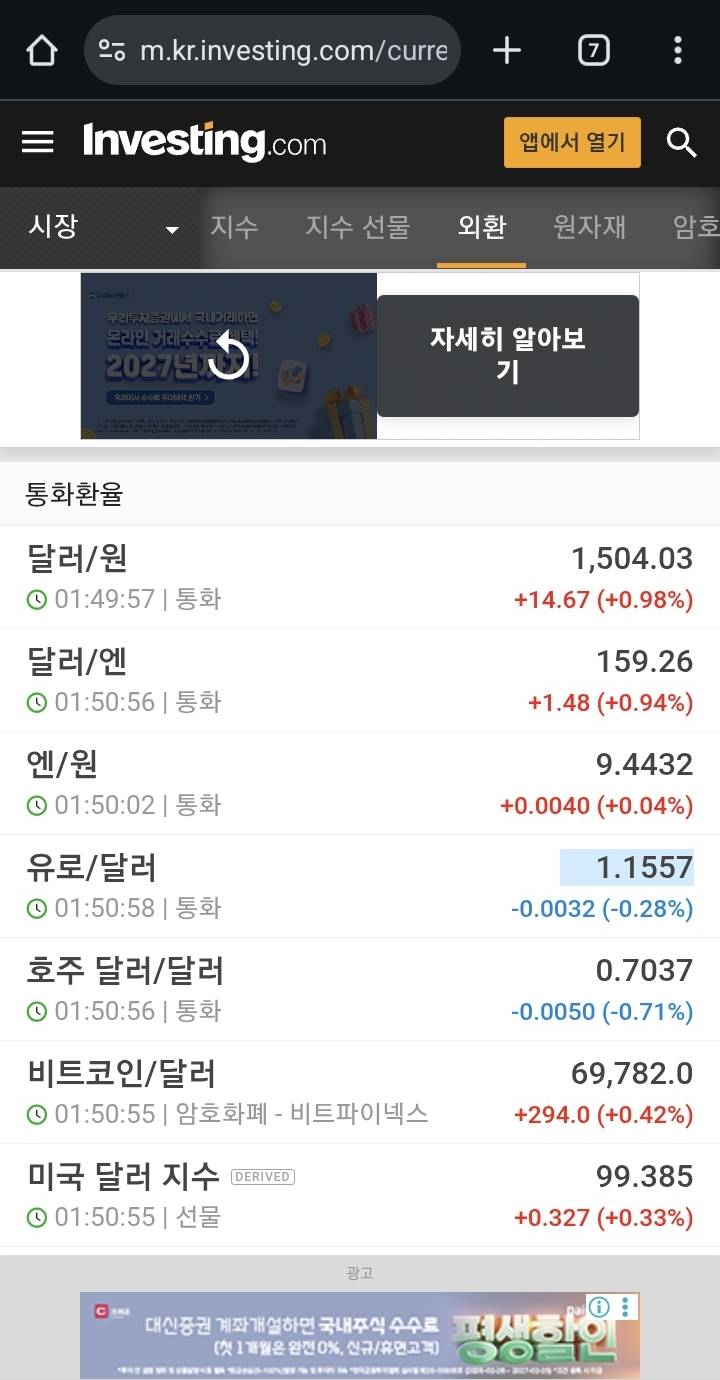Open a new browser tab
Image resolution: width=720 pixels, height=1380 pixels.
point(507,50)
